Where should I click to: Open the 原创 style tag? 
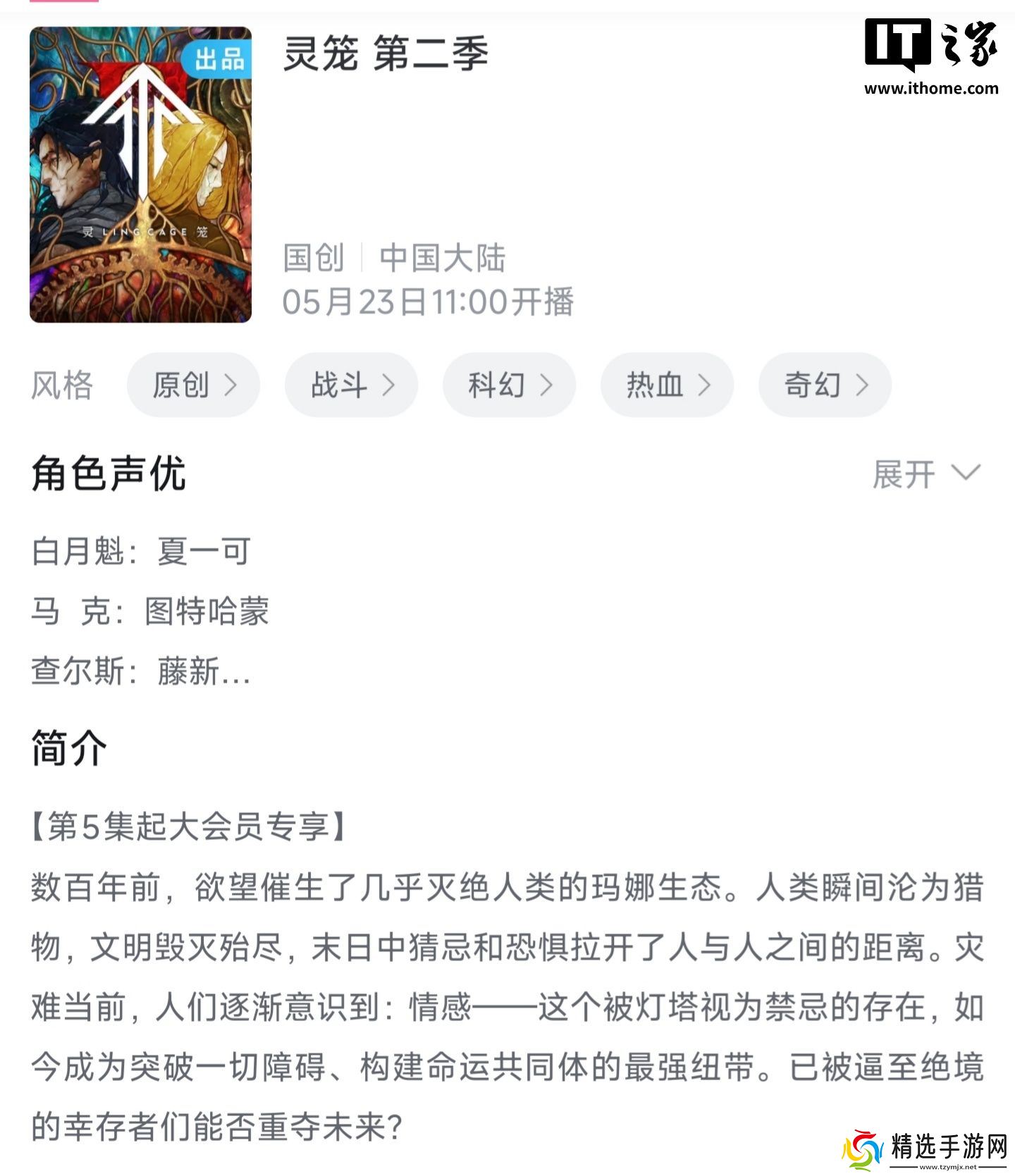[193, 385]
